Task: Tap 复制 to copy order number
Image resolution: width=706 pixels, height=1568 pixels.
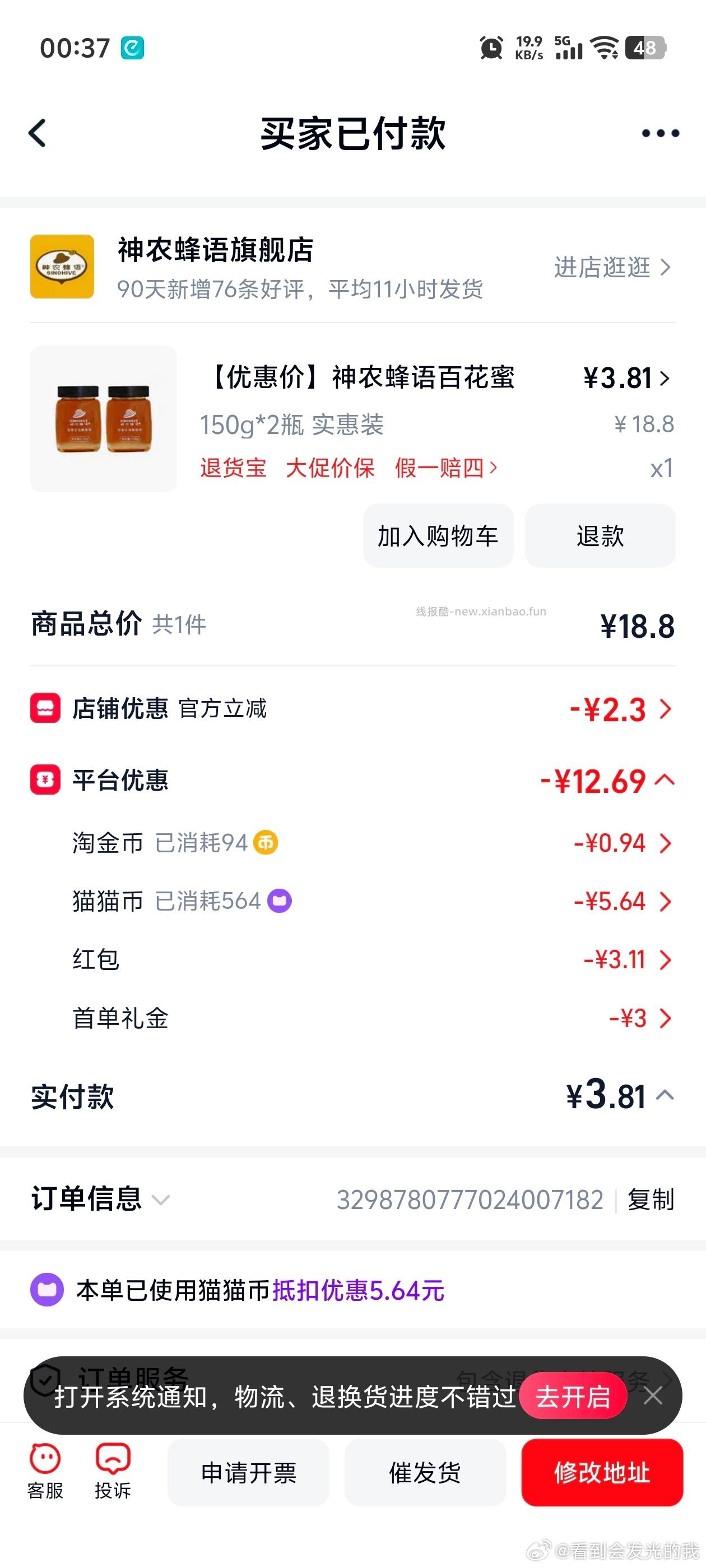Action: tap(651, 1198)
